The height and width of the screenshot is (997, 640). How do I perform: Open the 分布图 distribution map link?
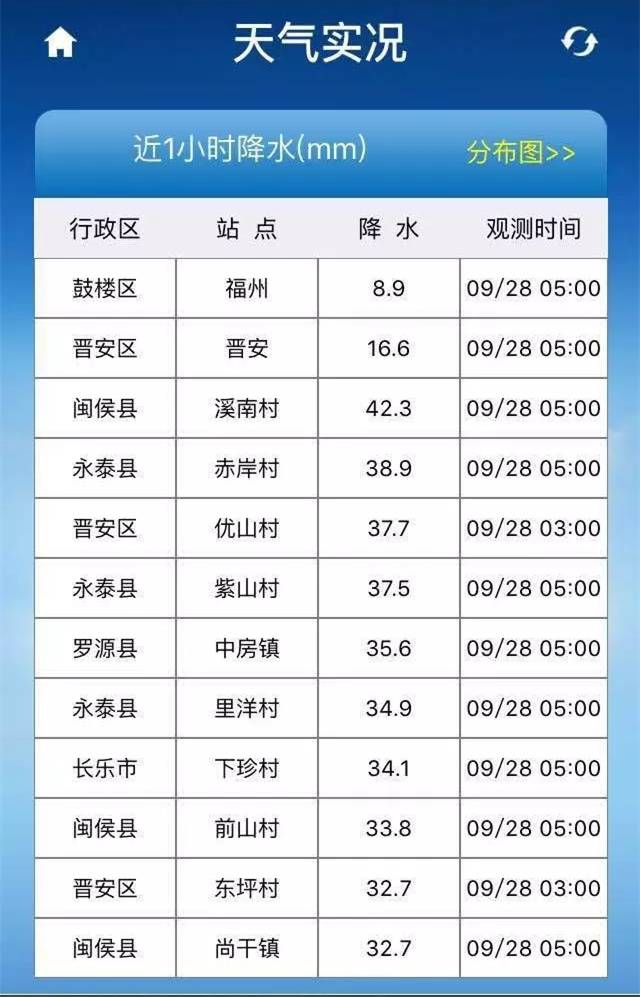(521, 152)
